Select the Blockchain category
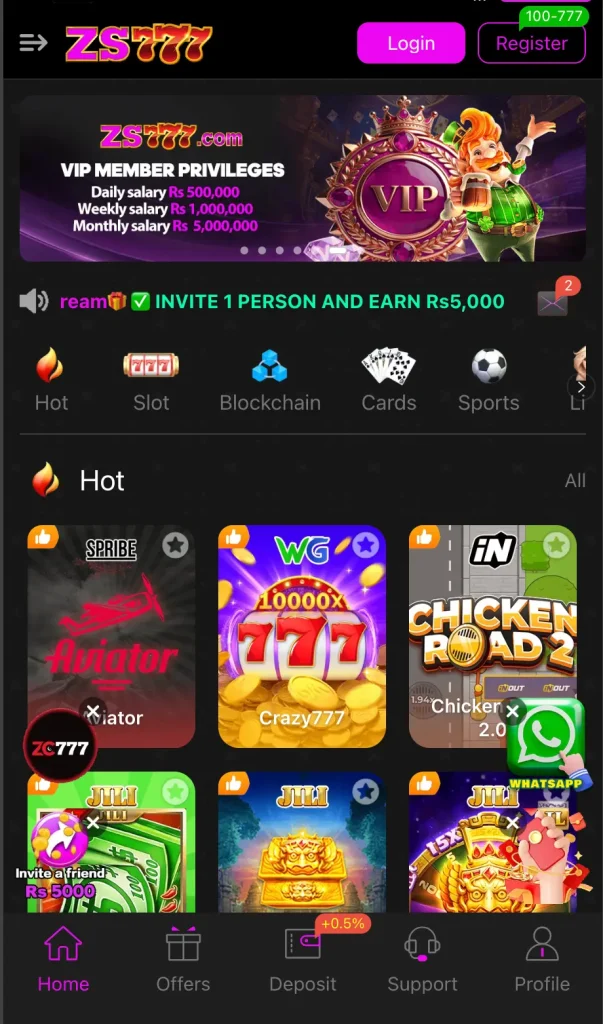Screen dimensions: 603x1024 tap(270, 382)
